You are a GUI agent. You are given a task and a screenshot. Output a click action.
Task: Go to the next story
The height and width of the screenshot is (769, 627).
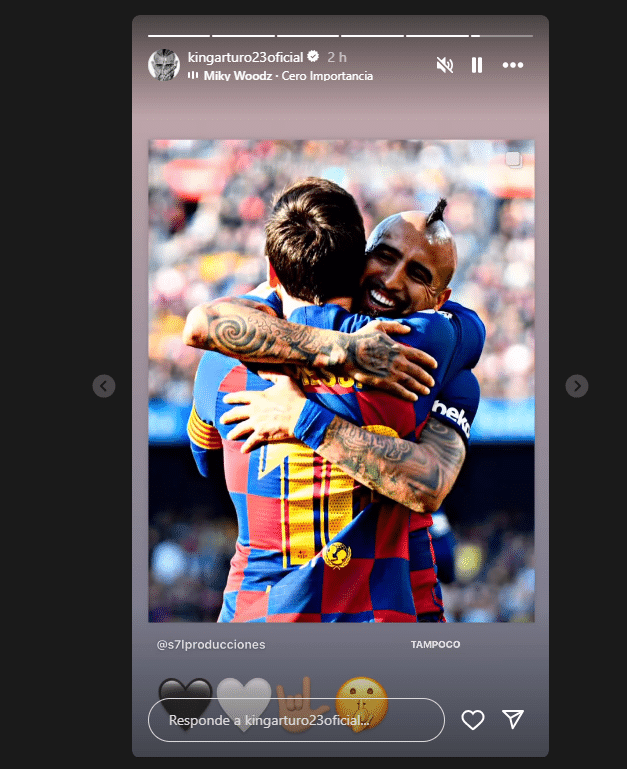[x=576, y=386]
